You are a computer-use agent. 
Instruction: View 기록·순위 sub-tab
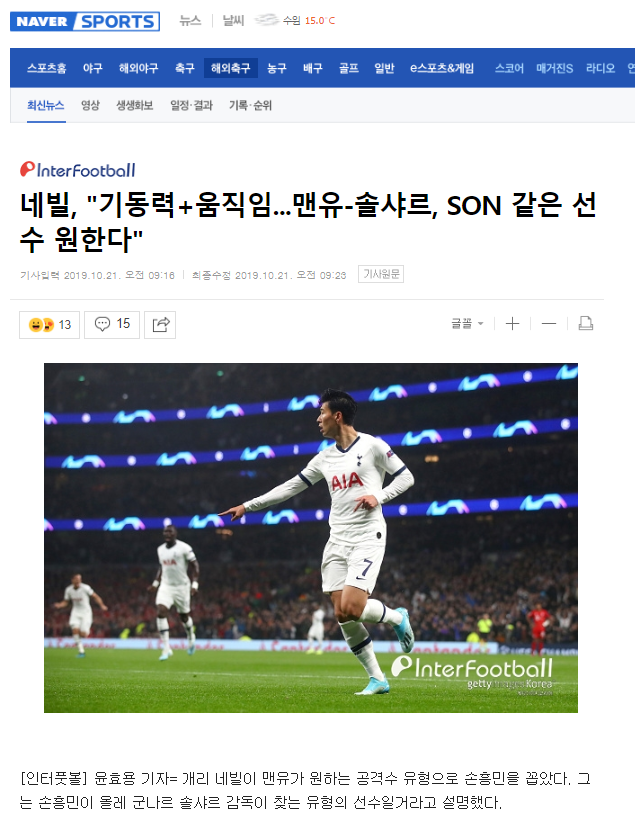pyautogui.click(x=250, y=105)
